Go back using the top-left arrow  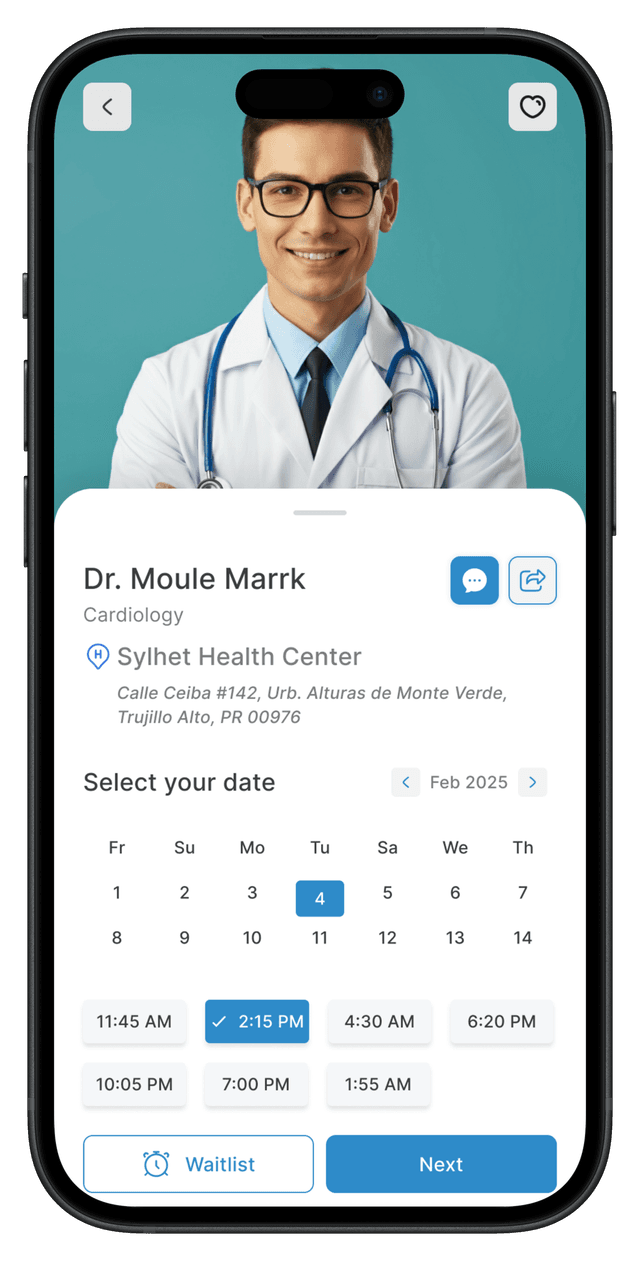(x=107, y=107)
